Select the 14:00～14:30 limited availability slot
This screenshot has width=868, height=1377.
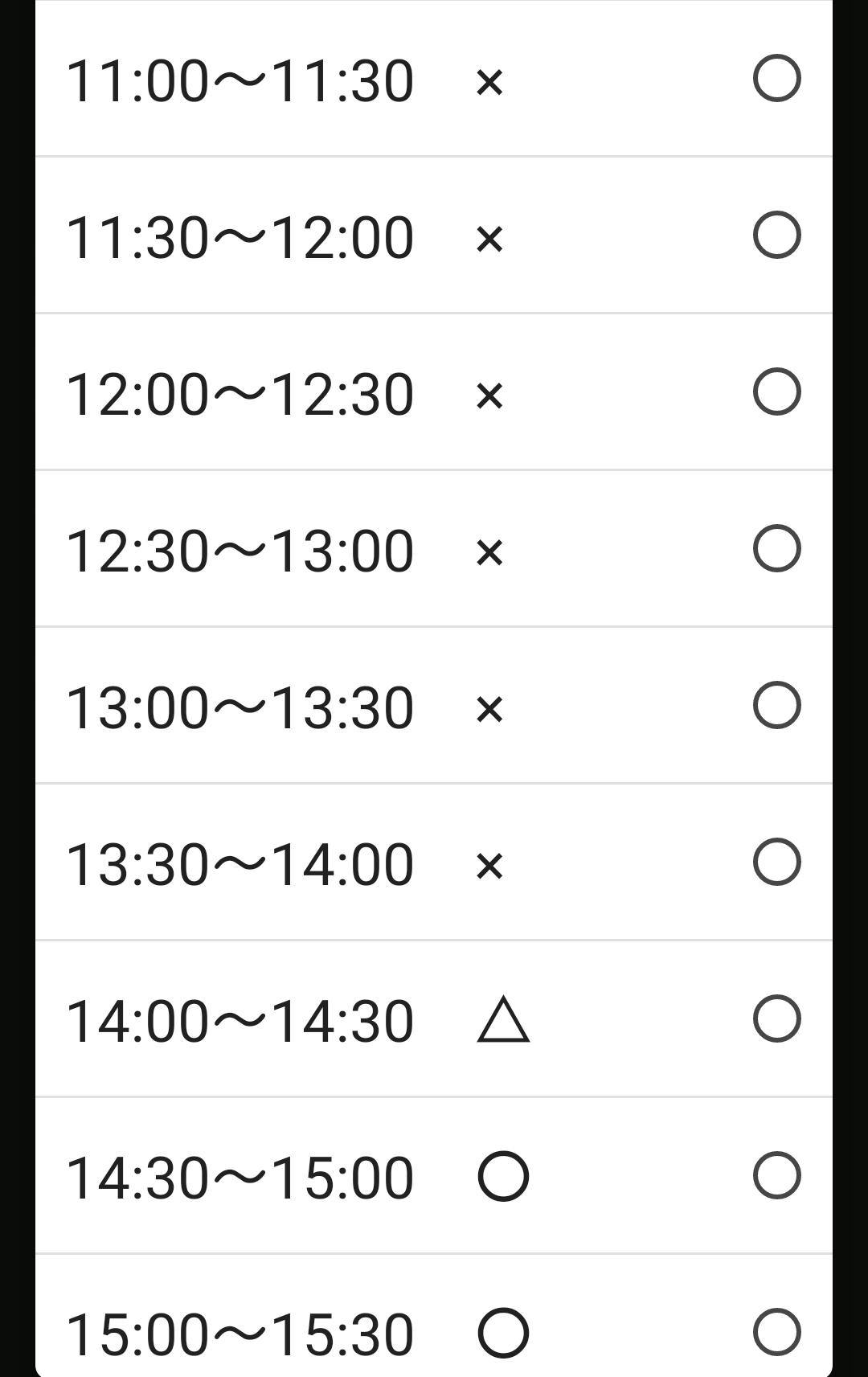point(776,1019)
